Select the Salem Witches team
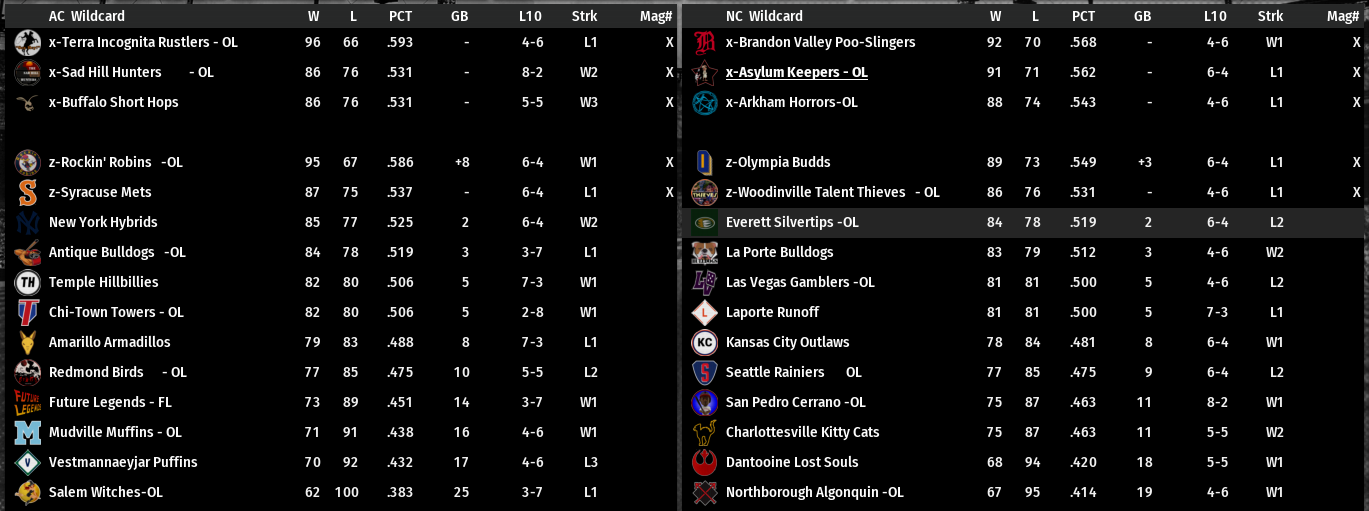This screenshot has height=511, width=1369. 105,492
